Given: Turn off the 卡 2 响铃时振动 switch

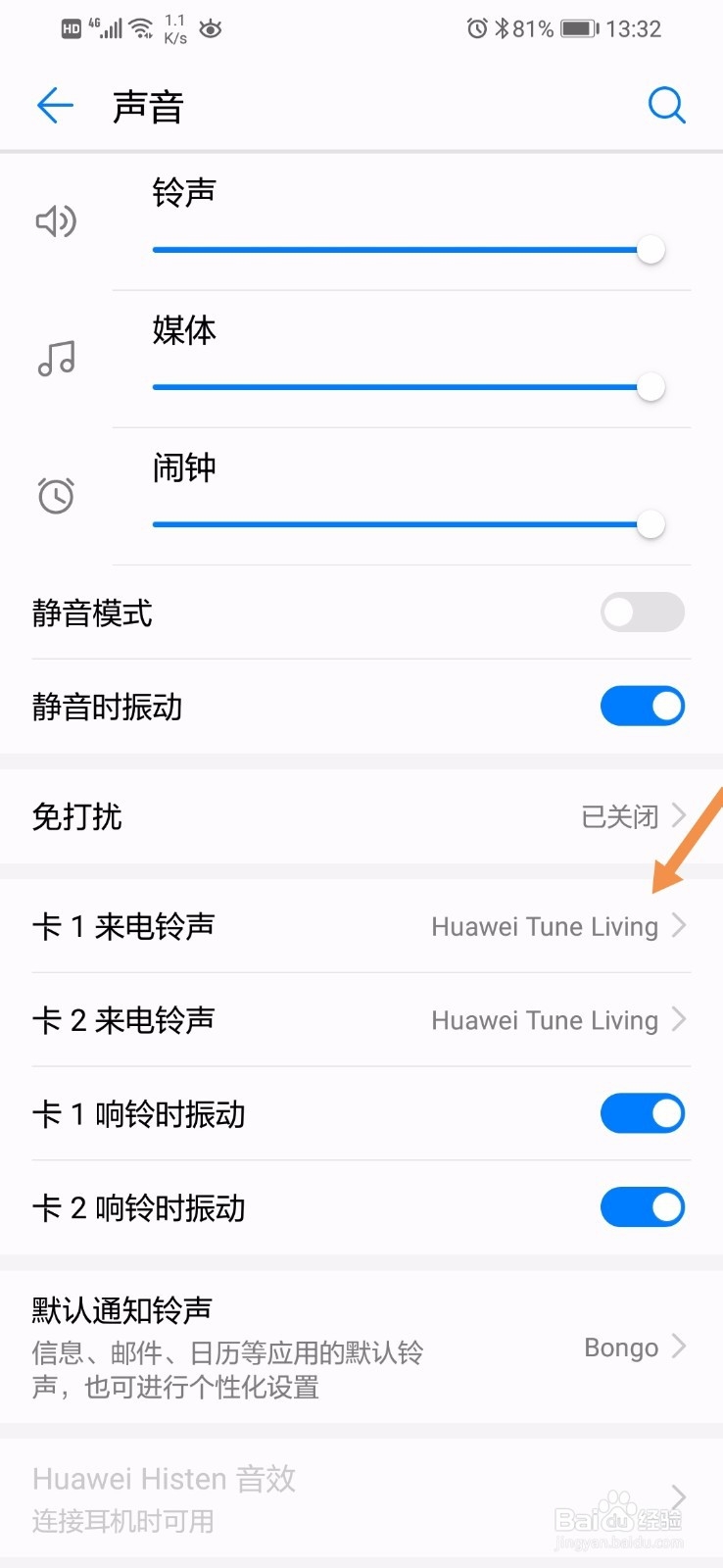Looking at the screenshot, I should pos(643,1207).
